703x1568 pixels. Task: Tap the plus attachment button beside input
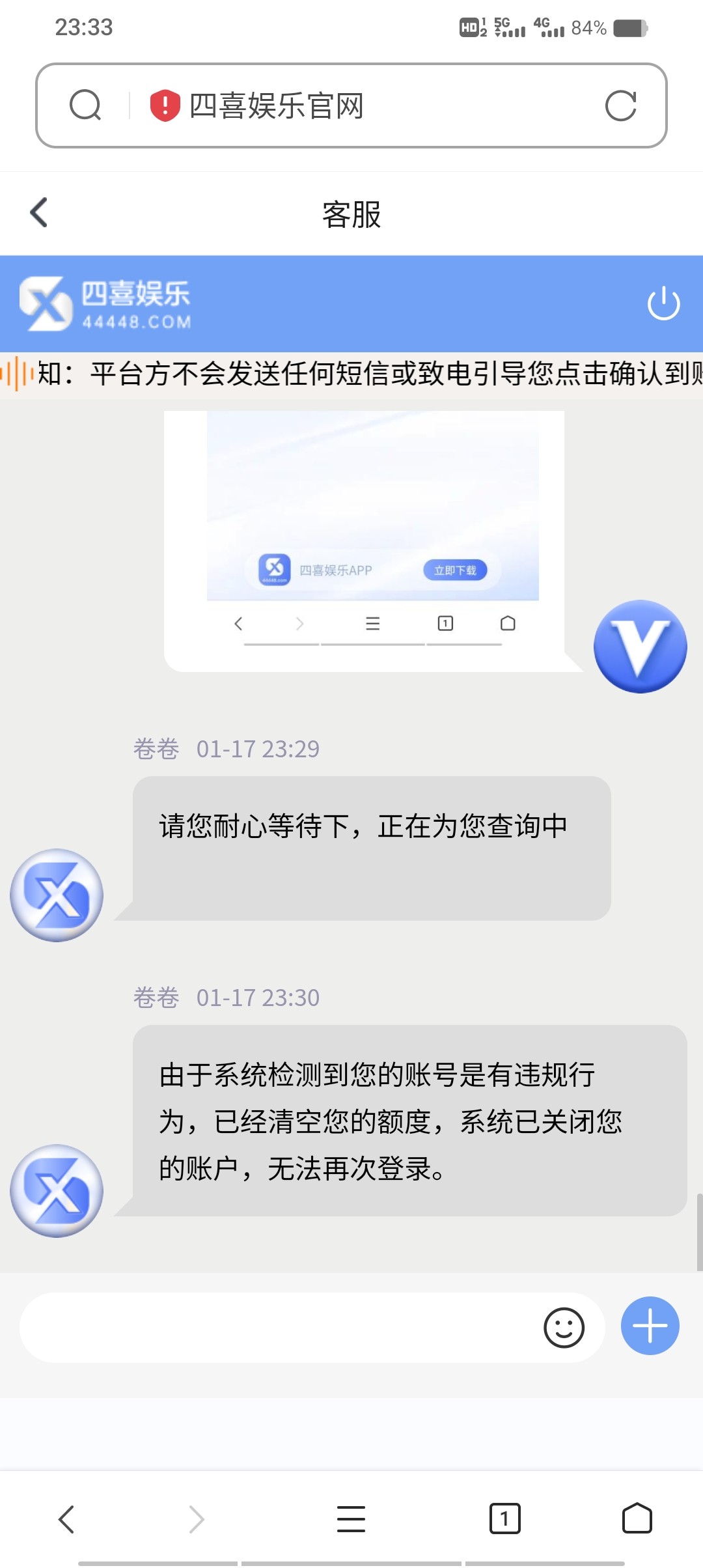[x=650, y=1326]
